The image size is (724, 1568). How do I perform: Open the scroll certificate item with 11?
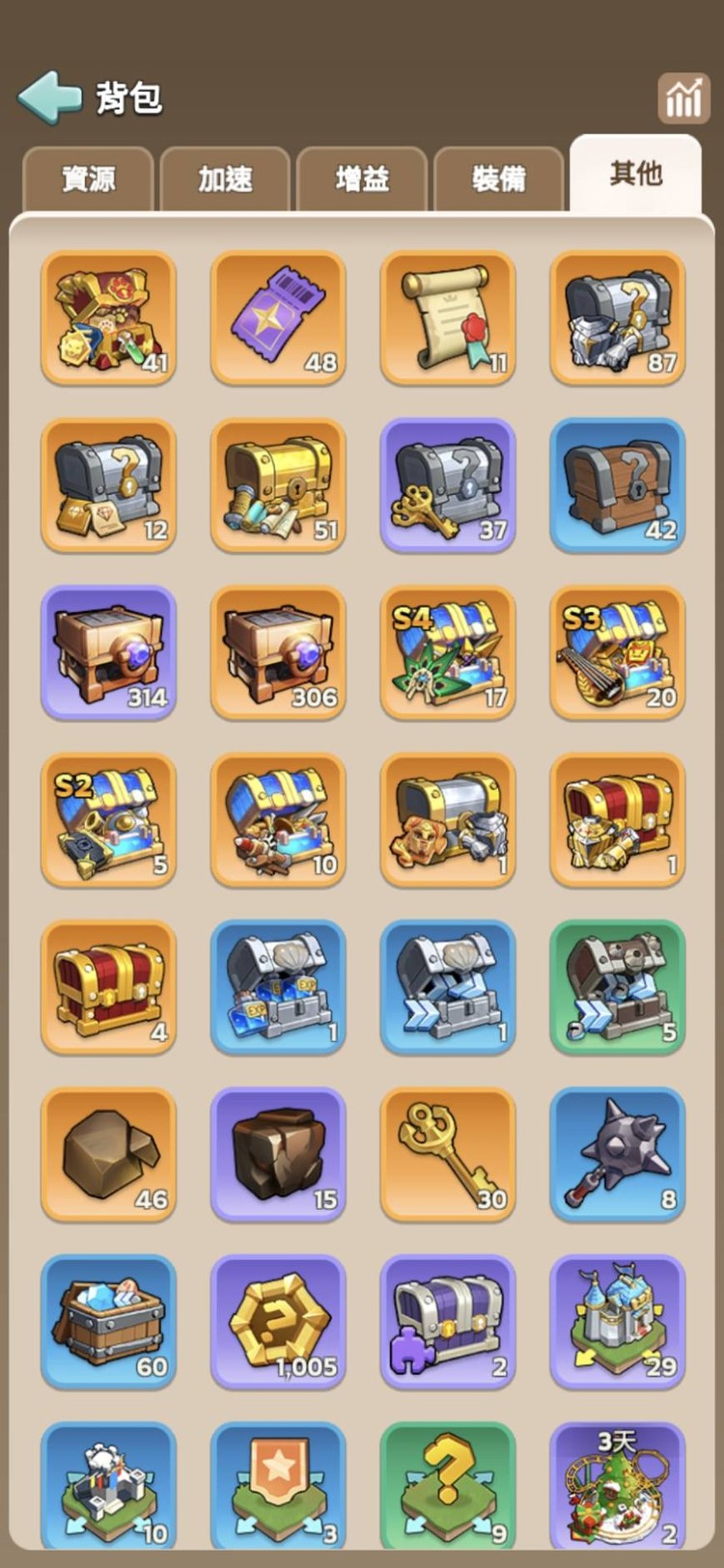tap(448, 318)
